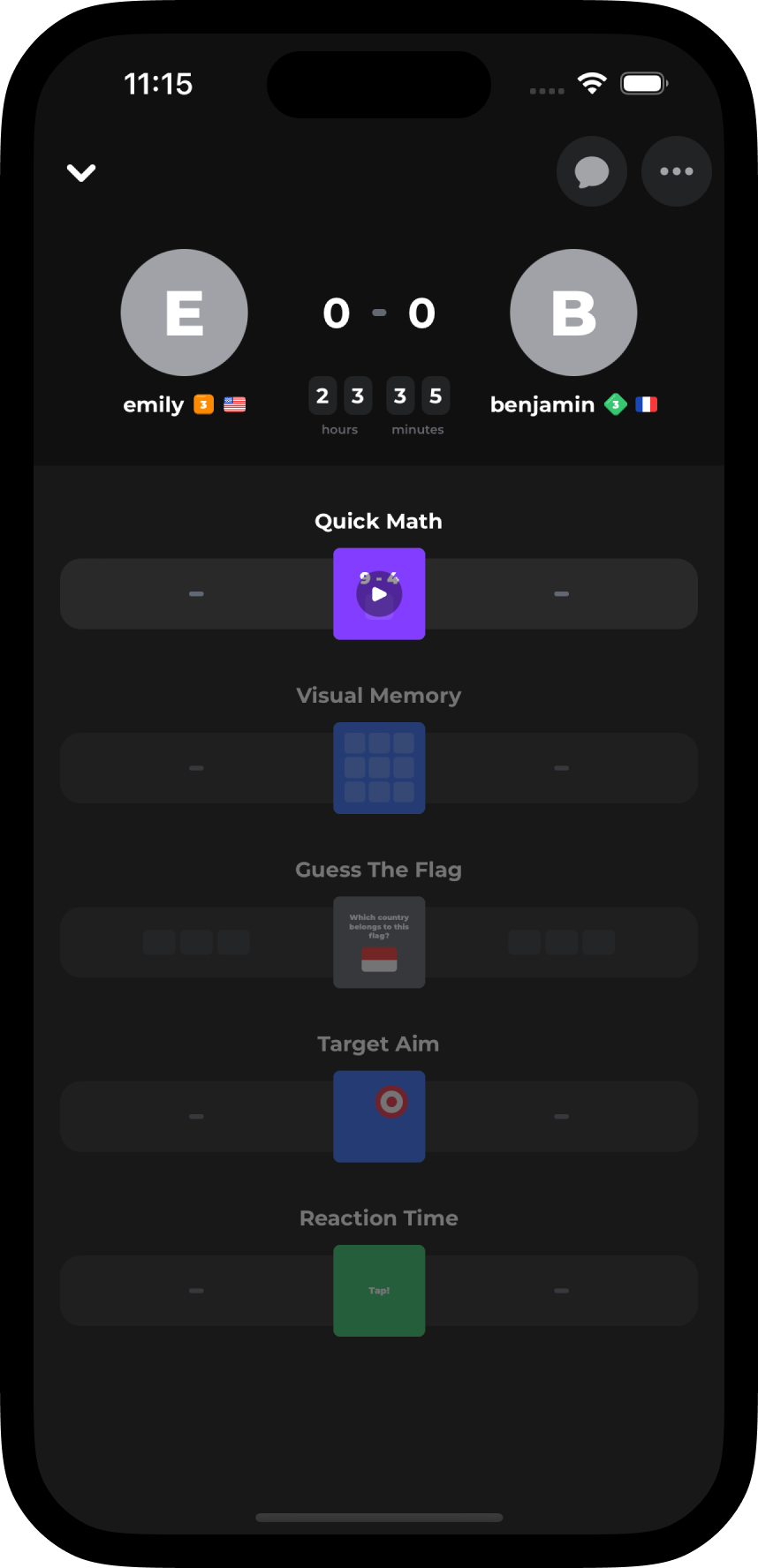Image resolution: width=758 pixels, height=1568 pixels.
Task: Open the chat bubble to message opponent
Action: [591, 171]
